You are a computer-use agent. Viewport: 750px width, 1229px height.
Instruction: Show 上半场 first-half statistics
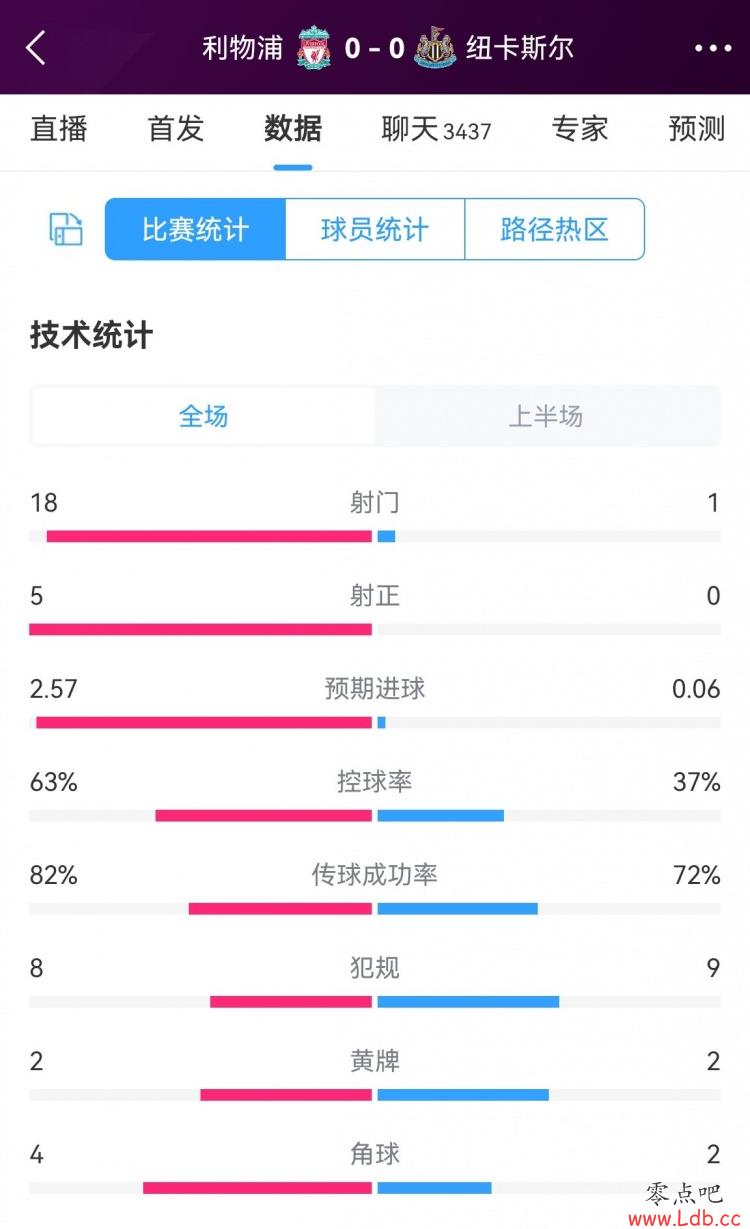click(546, 416)
